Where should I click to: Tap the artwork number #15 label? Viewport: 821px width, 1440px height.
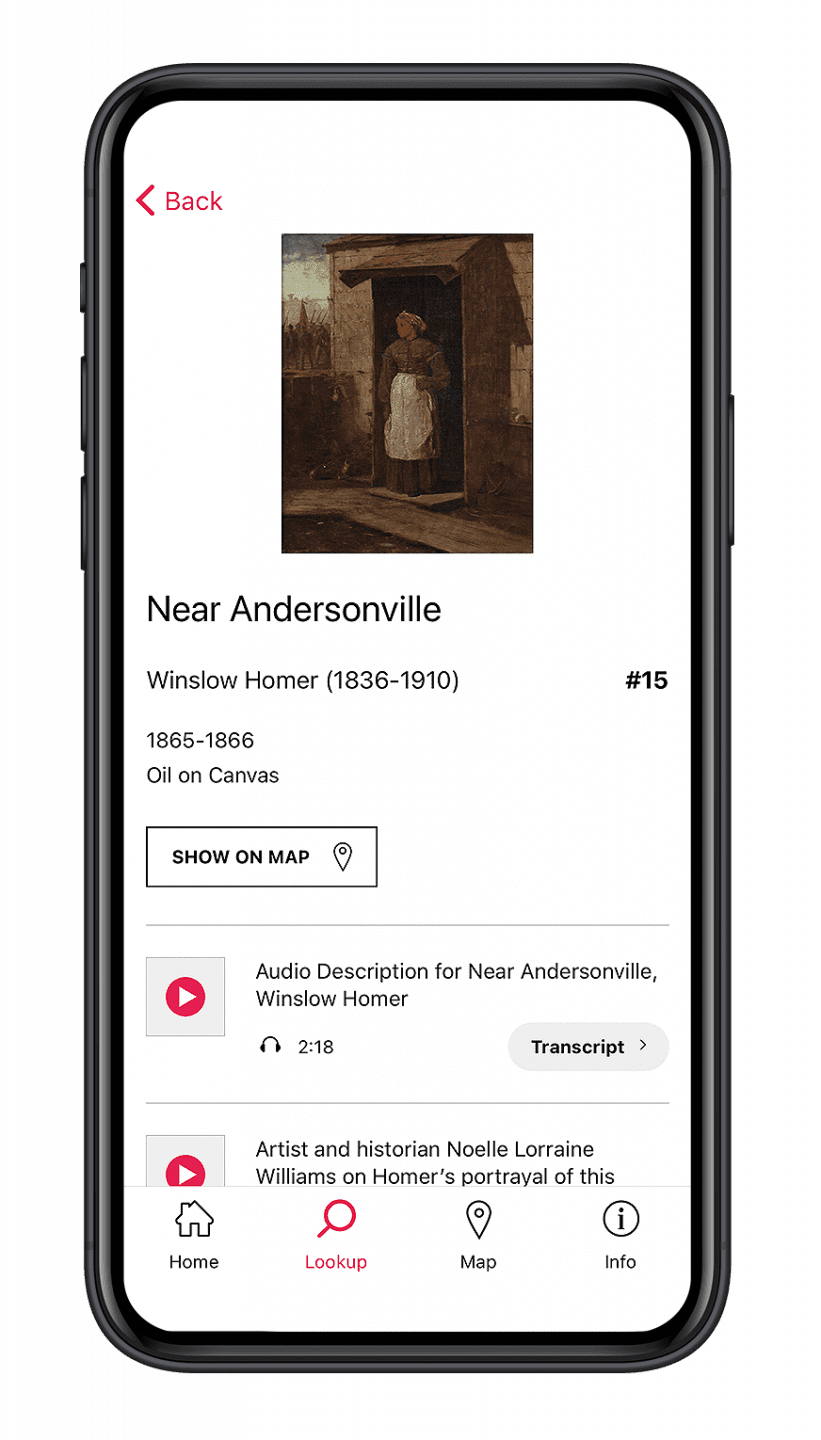647,681
